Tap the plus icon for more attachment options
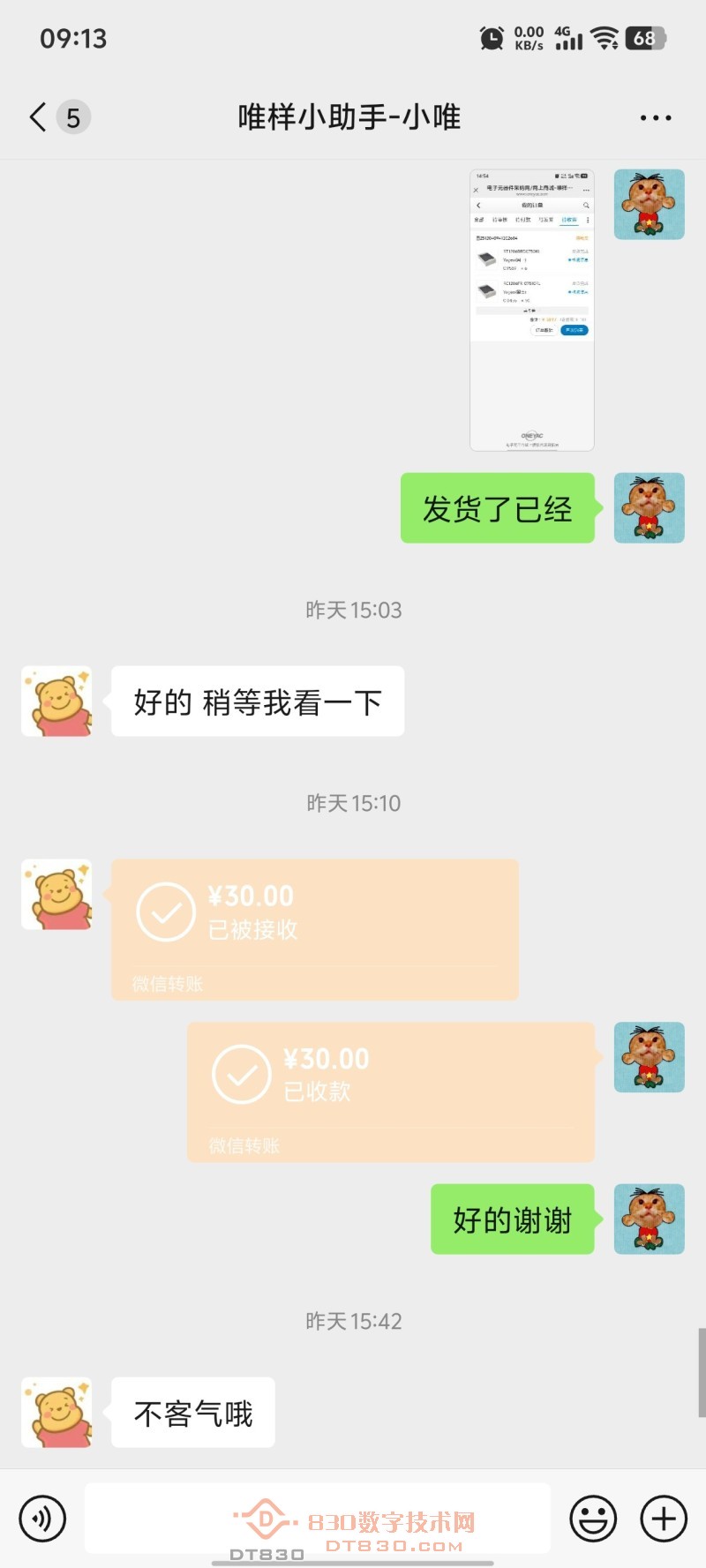 [660, 1519]
